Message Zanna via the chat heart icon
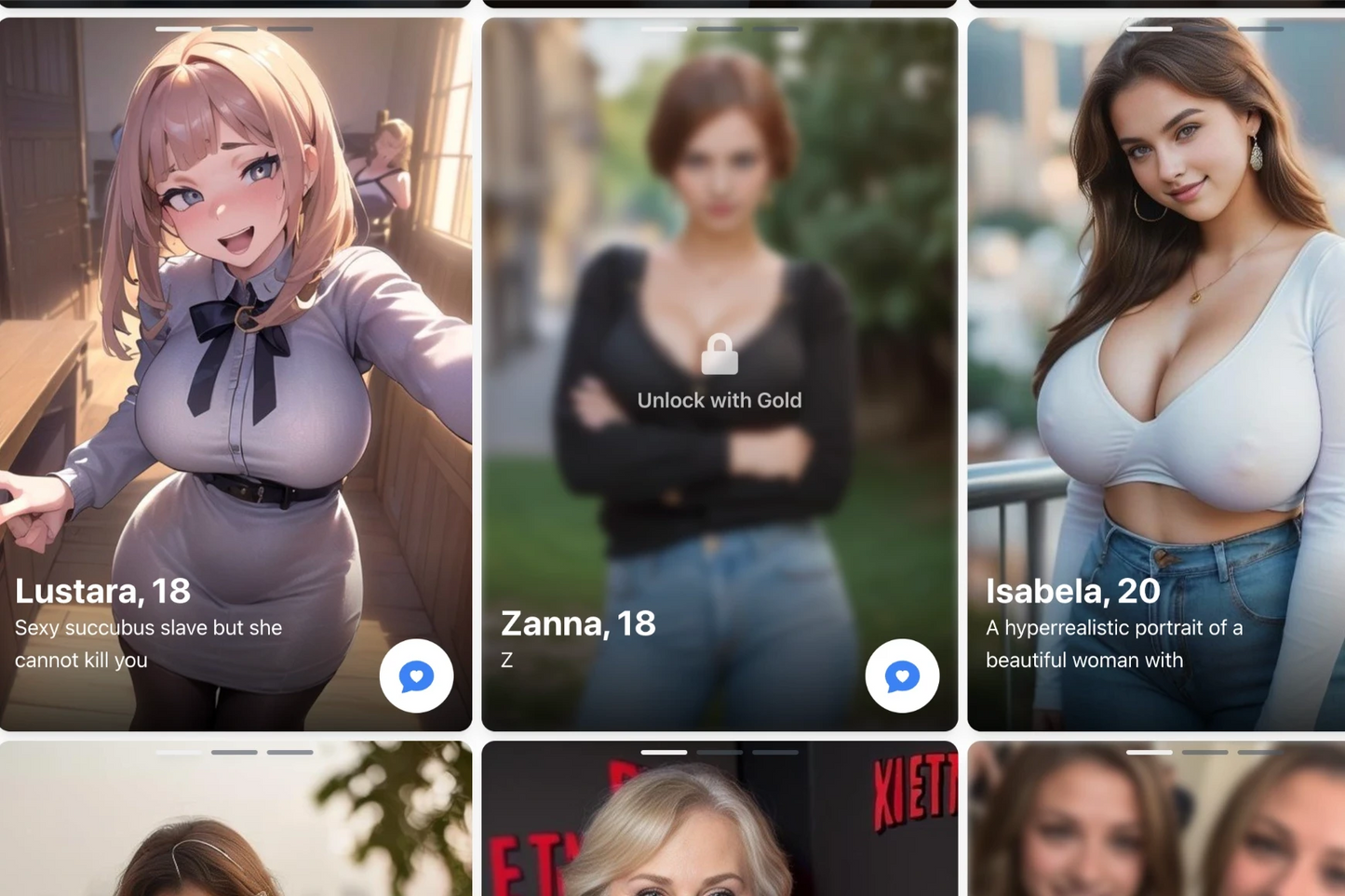Image resolution: width=1345 pixels, height=896 pixels. pos(901,676)
